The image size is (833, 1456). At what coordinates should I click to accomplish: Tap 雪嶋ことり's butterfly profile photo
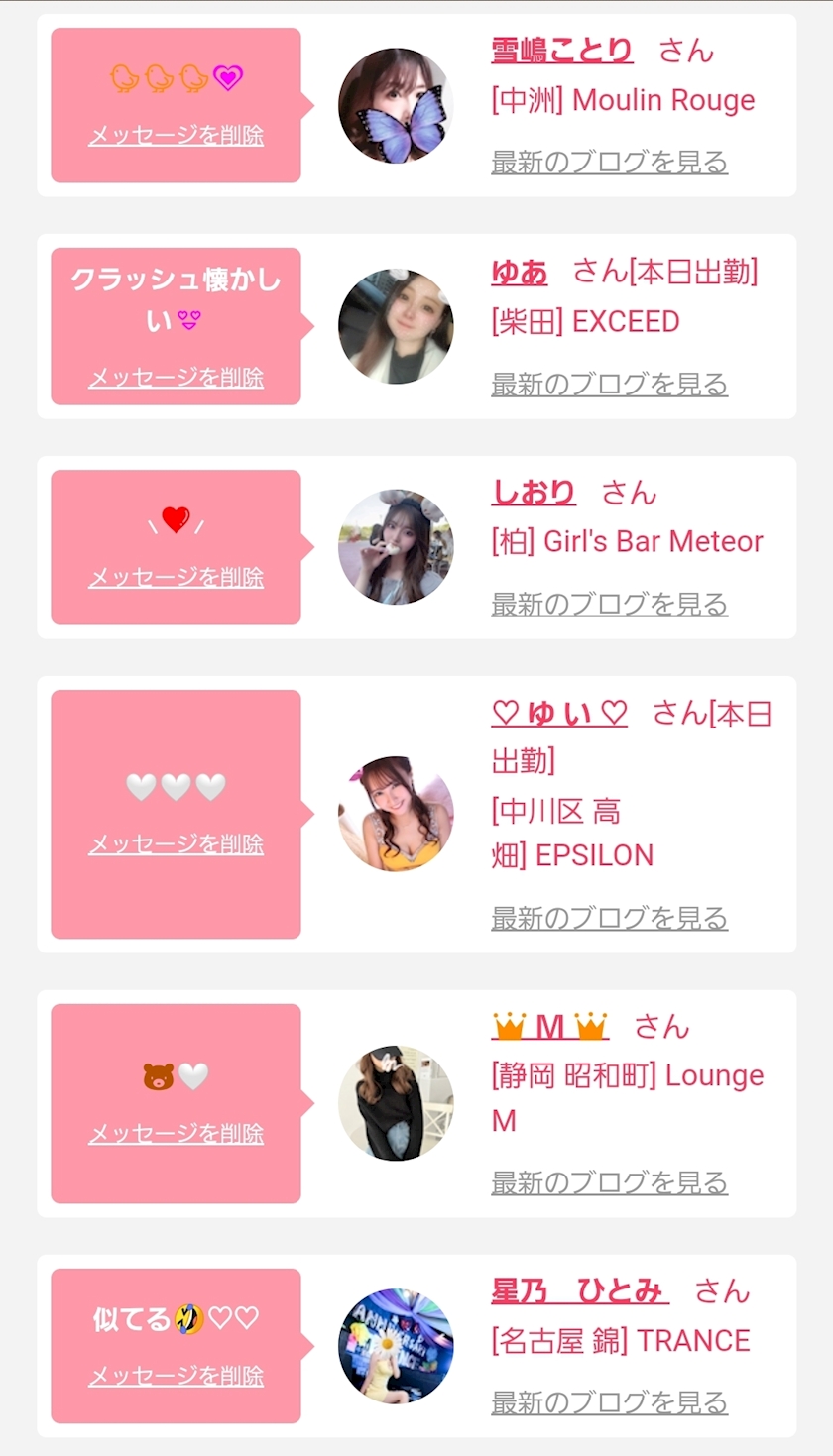pyautogui.click(x=396, y=105)
